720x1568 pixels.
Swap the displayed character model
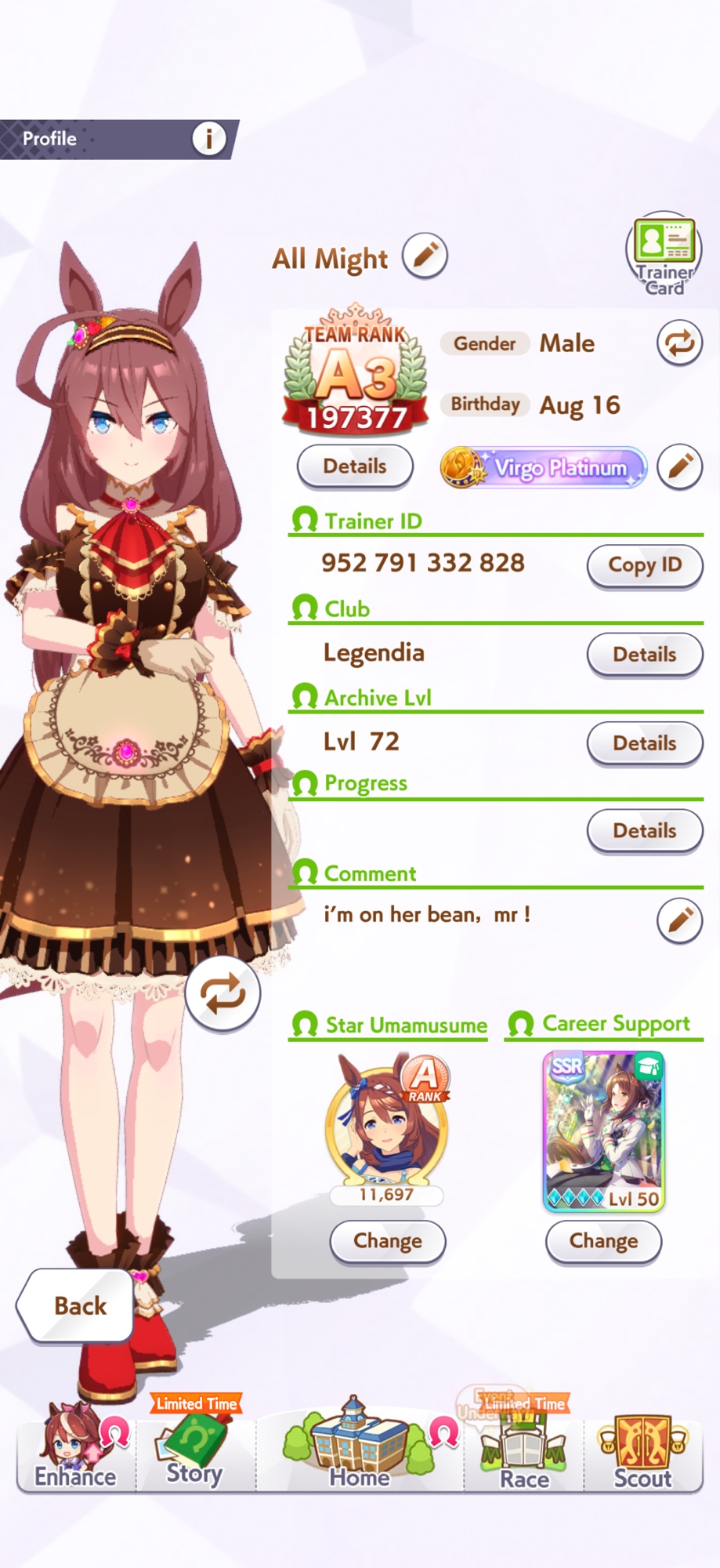click(x=223, y=993)
